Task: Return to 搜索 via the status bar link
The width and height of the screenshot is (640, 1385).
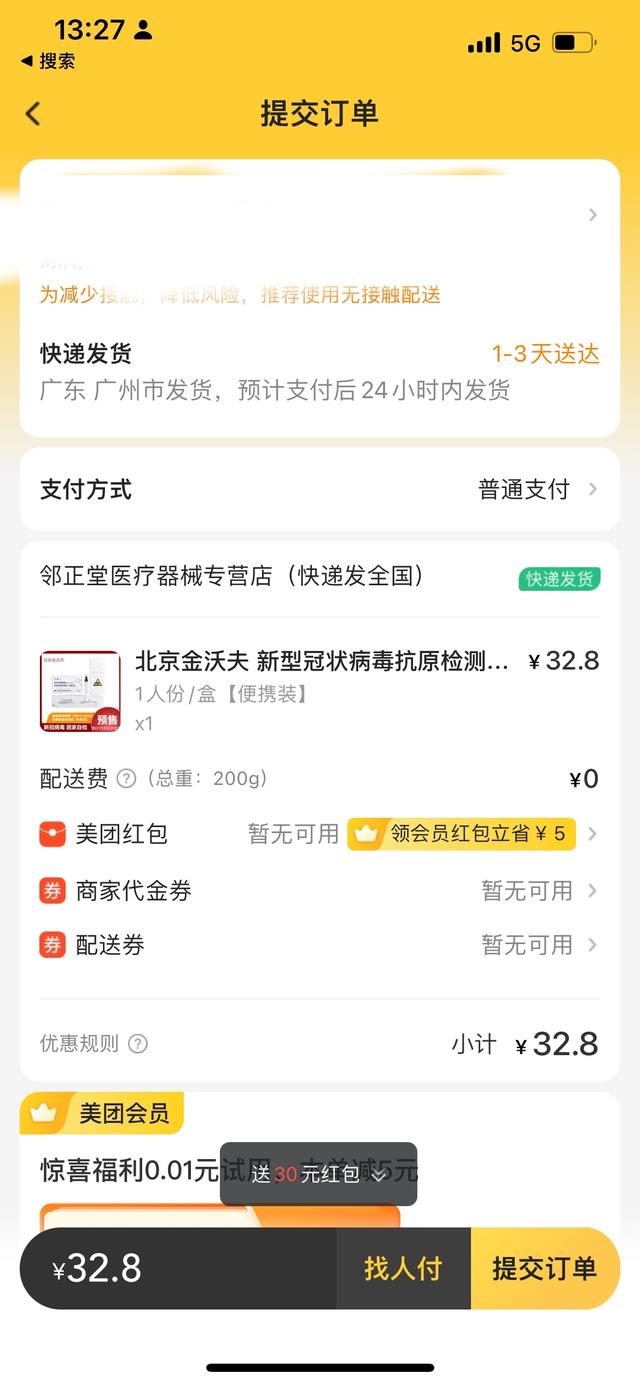Action: (x=48, y=61)
